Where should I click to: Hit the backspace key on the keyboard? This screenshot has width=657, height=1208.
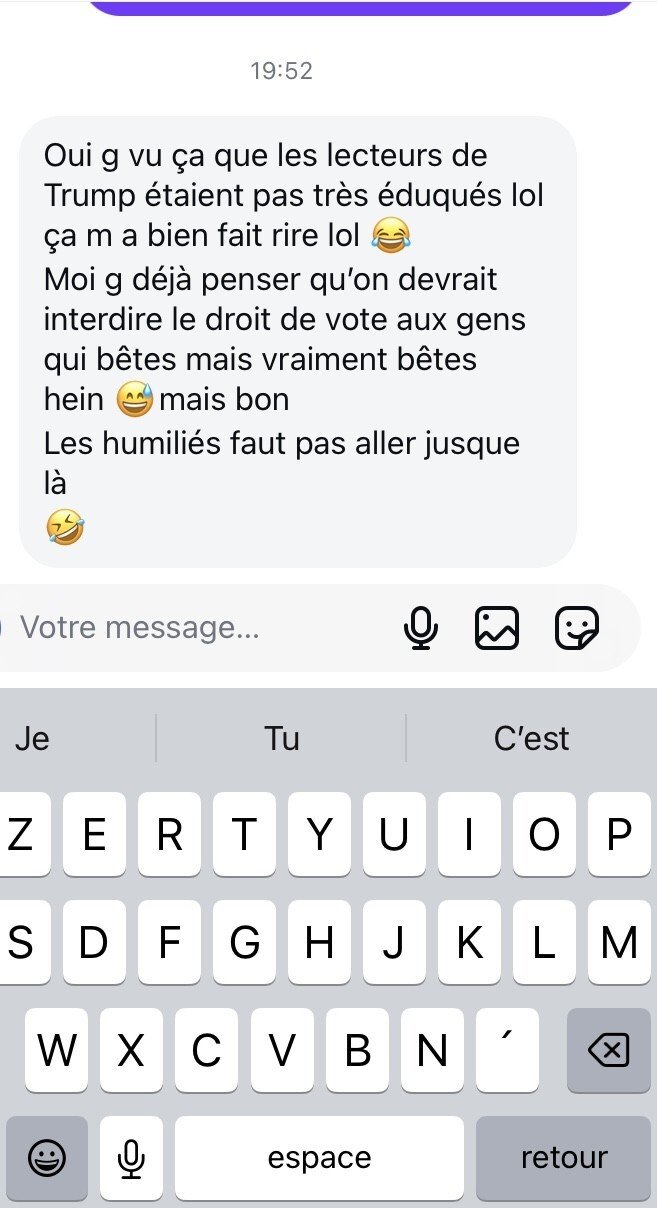click(x=608, y=1051)
